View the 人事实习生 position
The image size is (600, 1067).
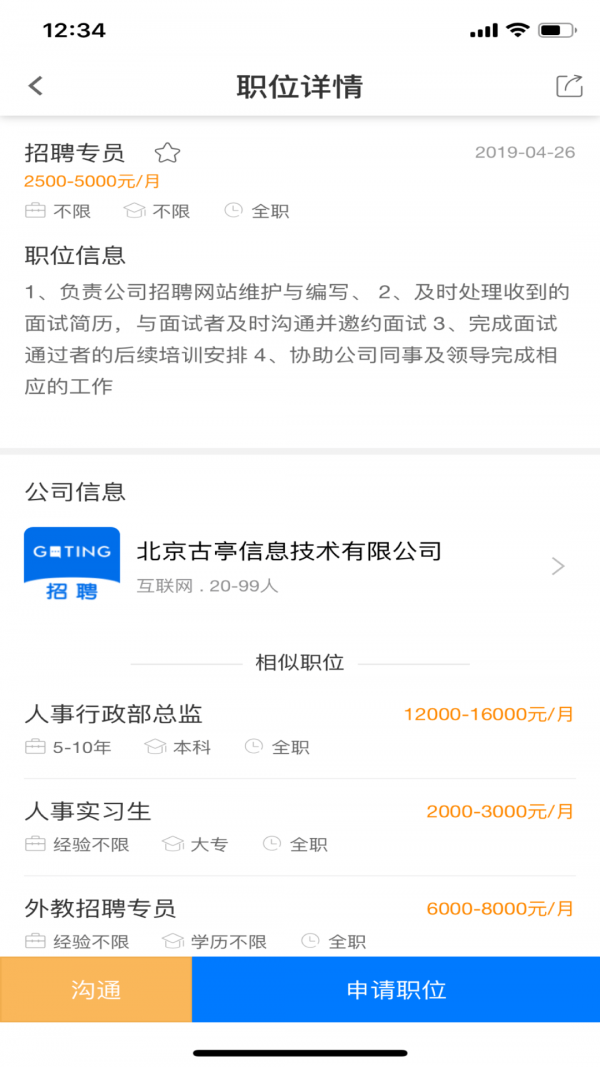300,827
